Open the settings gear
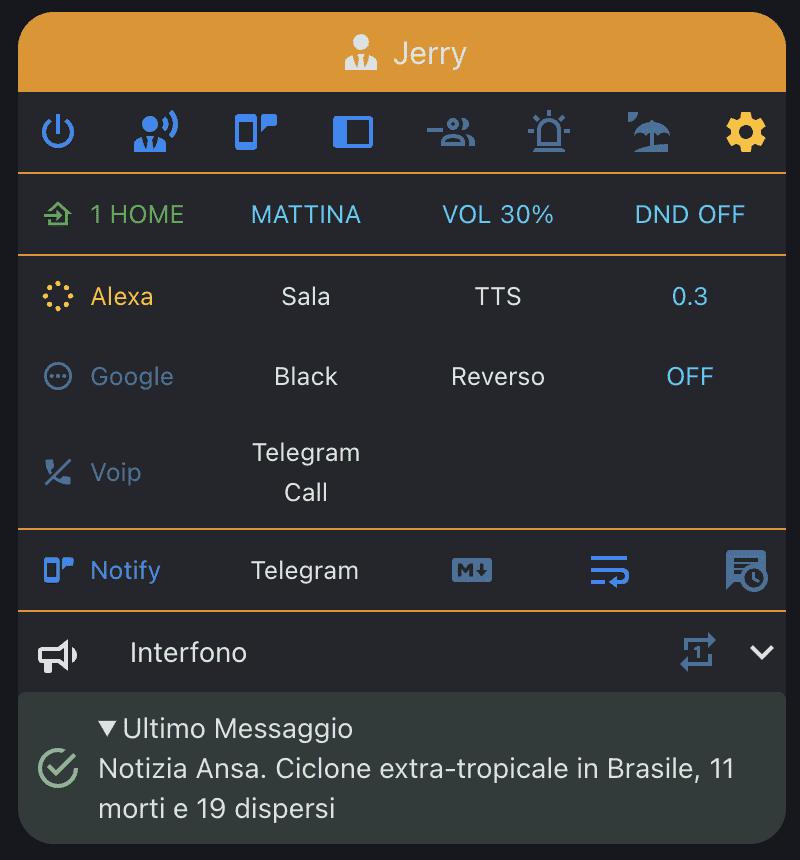The width and height of the screenshot is (800, 860). tap(746, 132)
